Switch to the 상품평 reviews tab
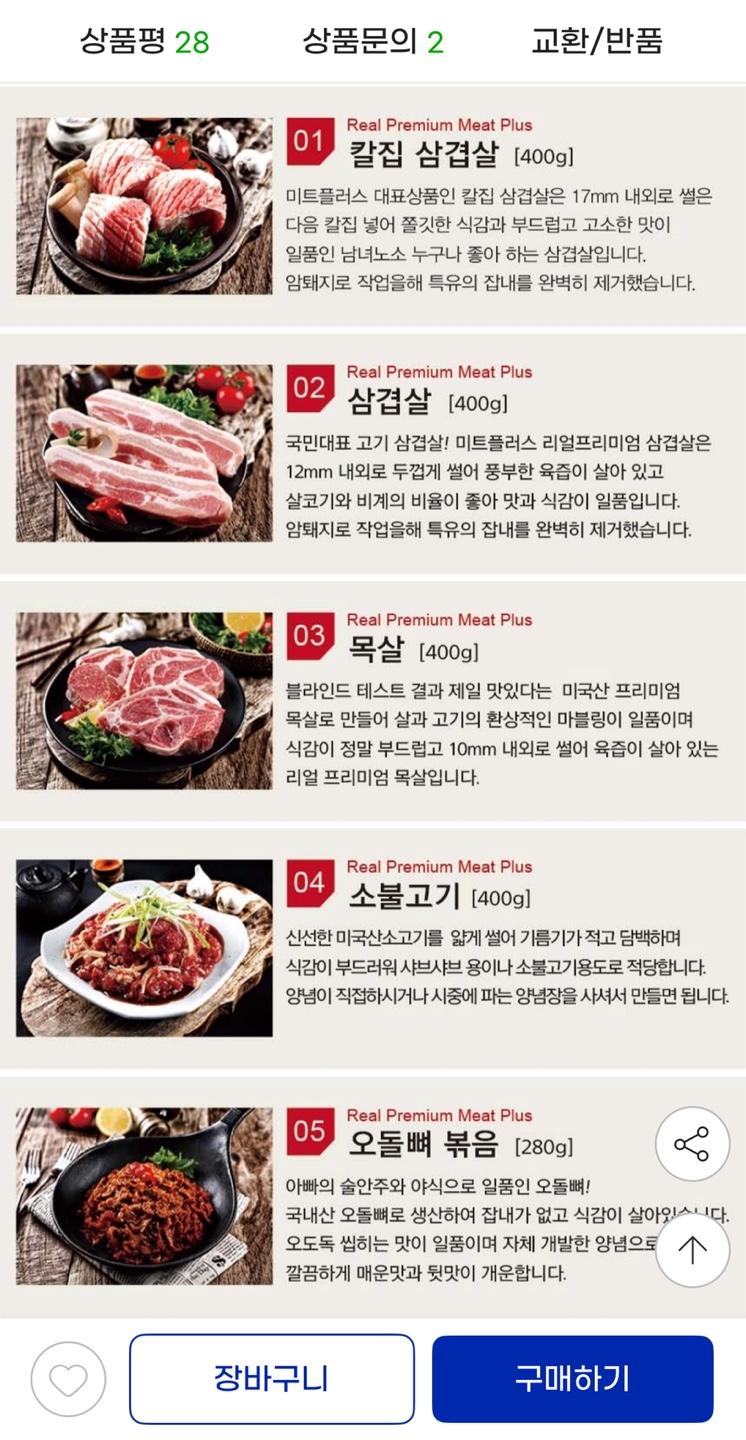 144,41
